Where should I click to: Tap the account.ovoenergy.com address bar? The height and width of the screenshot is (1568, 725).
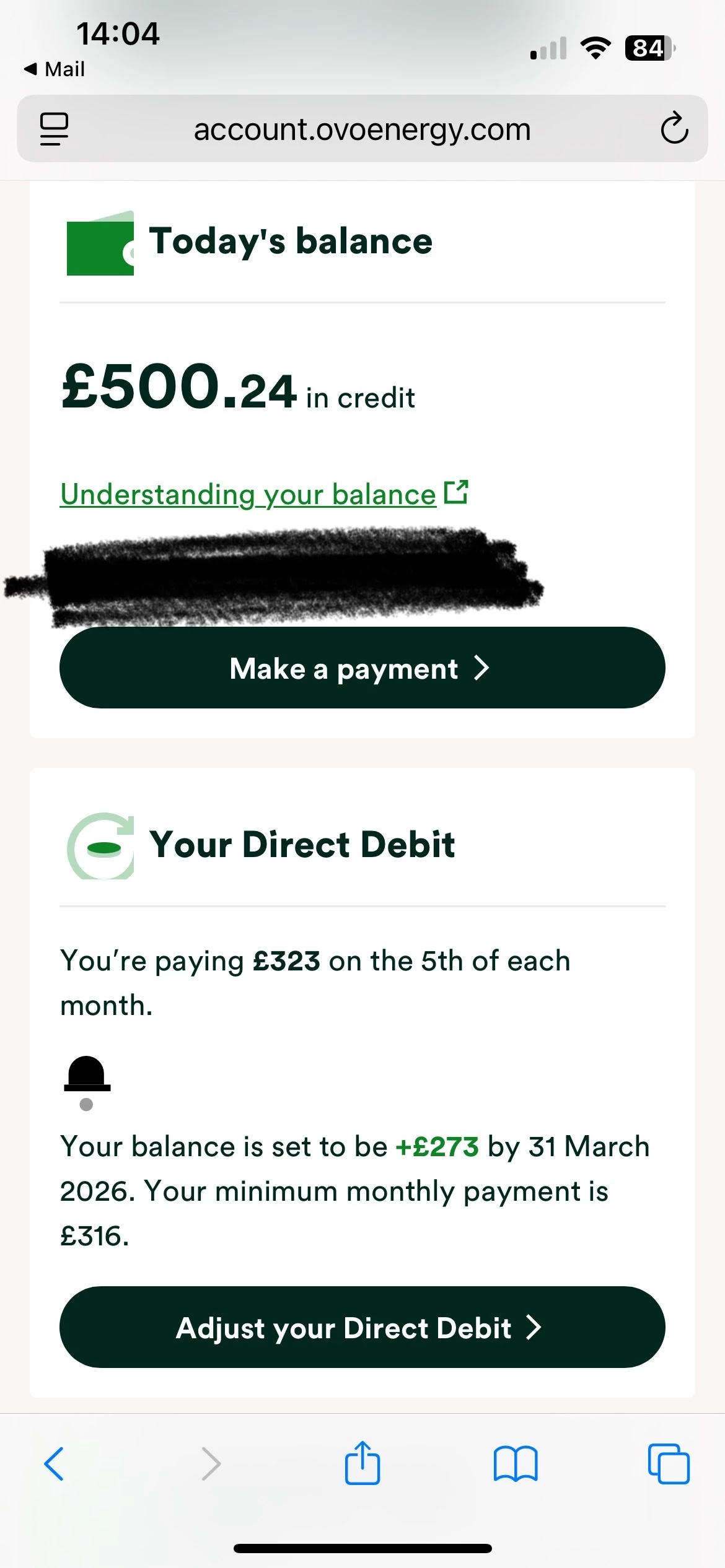tap(362, 129)
